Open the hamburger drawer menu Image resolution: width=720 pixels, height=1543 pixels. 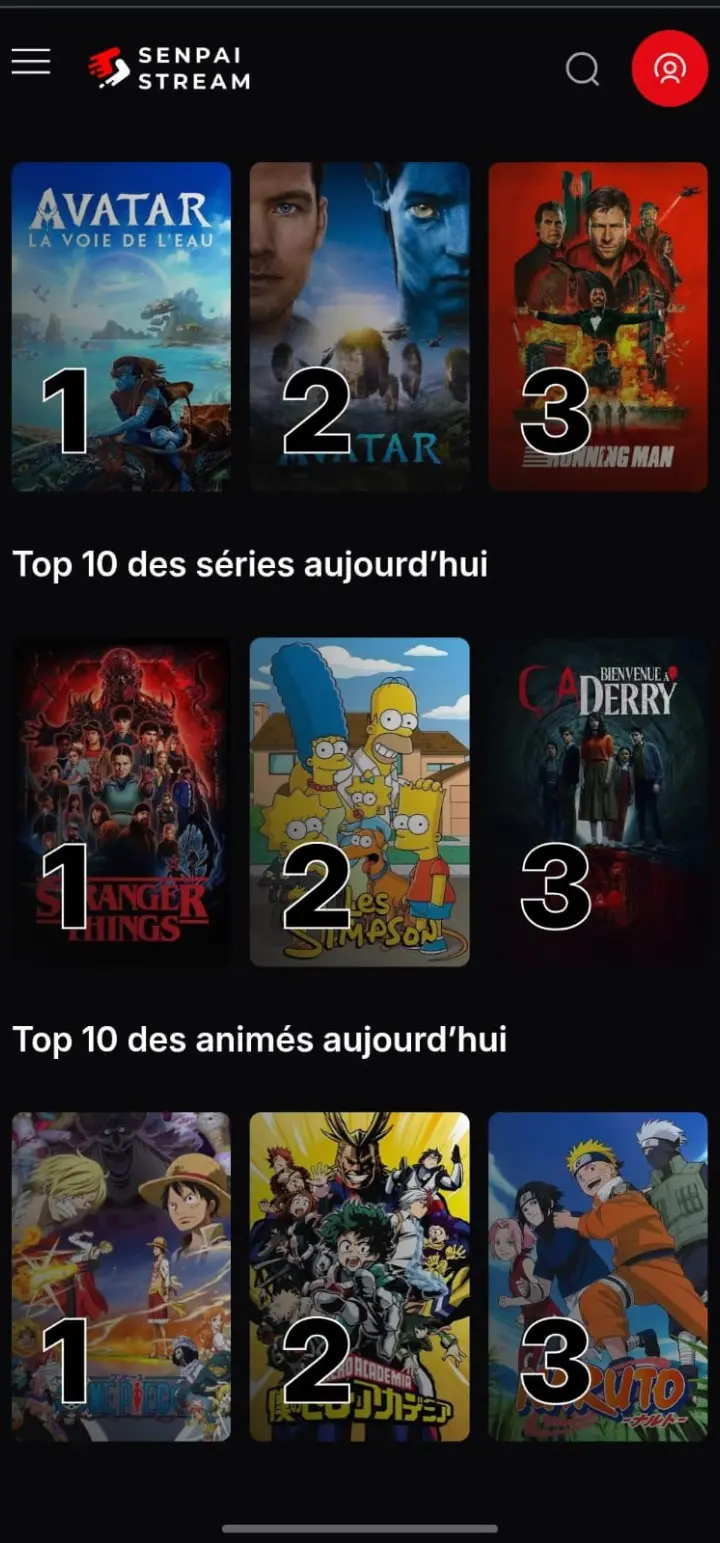tap(31, 62)
